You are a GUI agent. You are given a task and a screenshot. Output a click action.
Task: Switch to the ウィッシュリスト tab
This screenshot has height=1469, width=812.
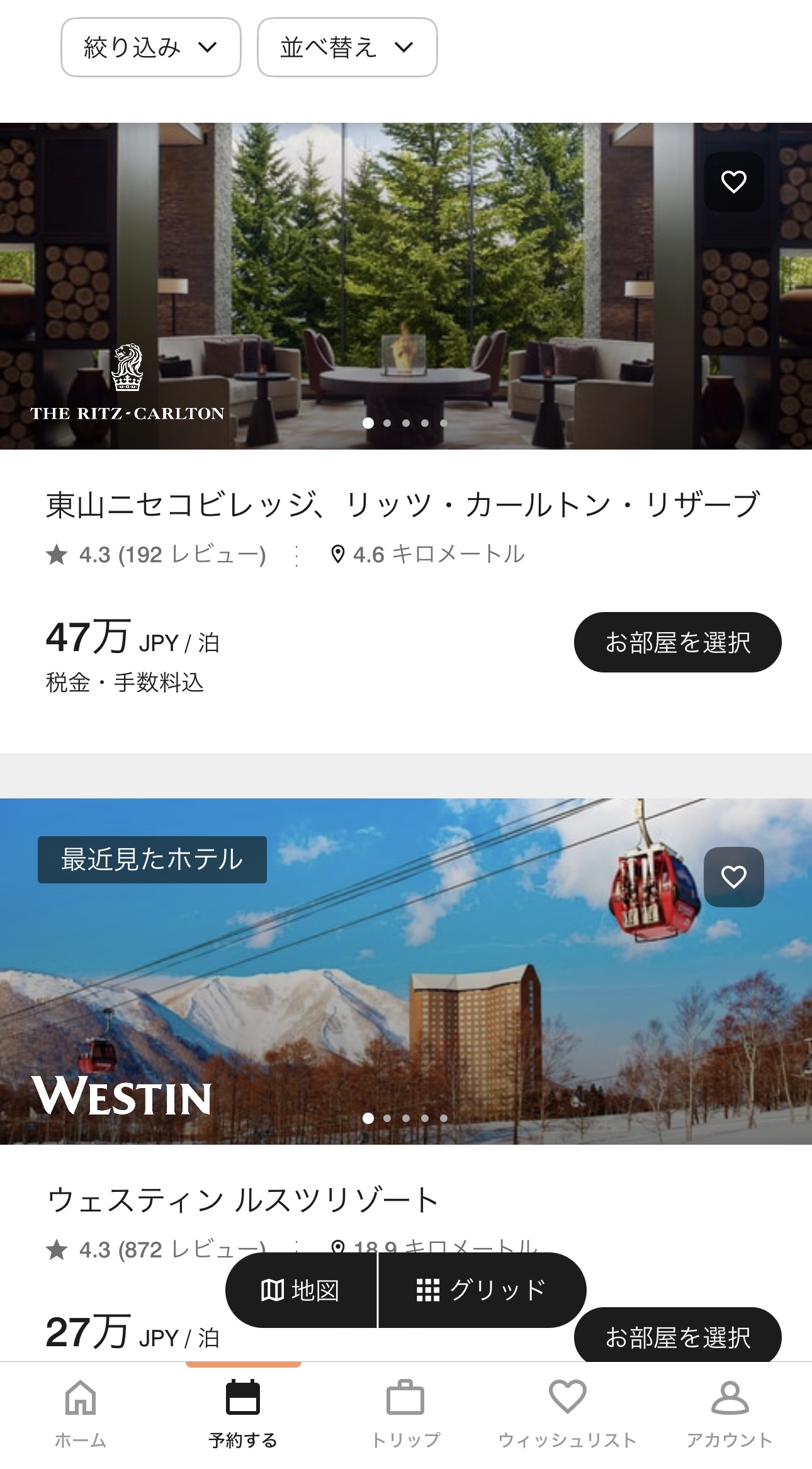tap(568, 1414)
